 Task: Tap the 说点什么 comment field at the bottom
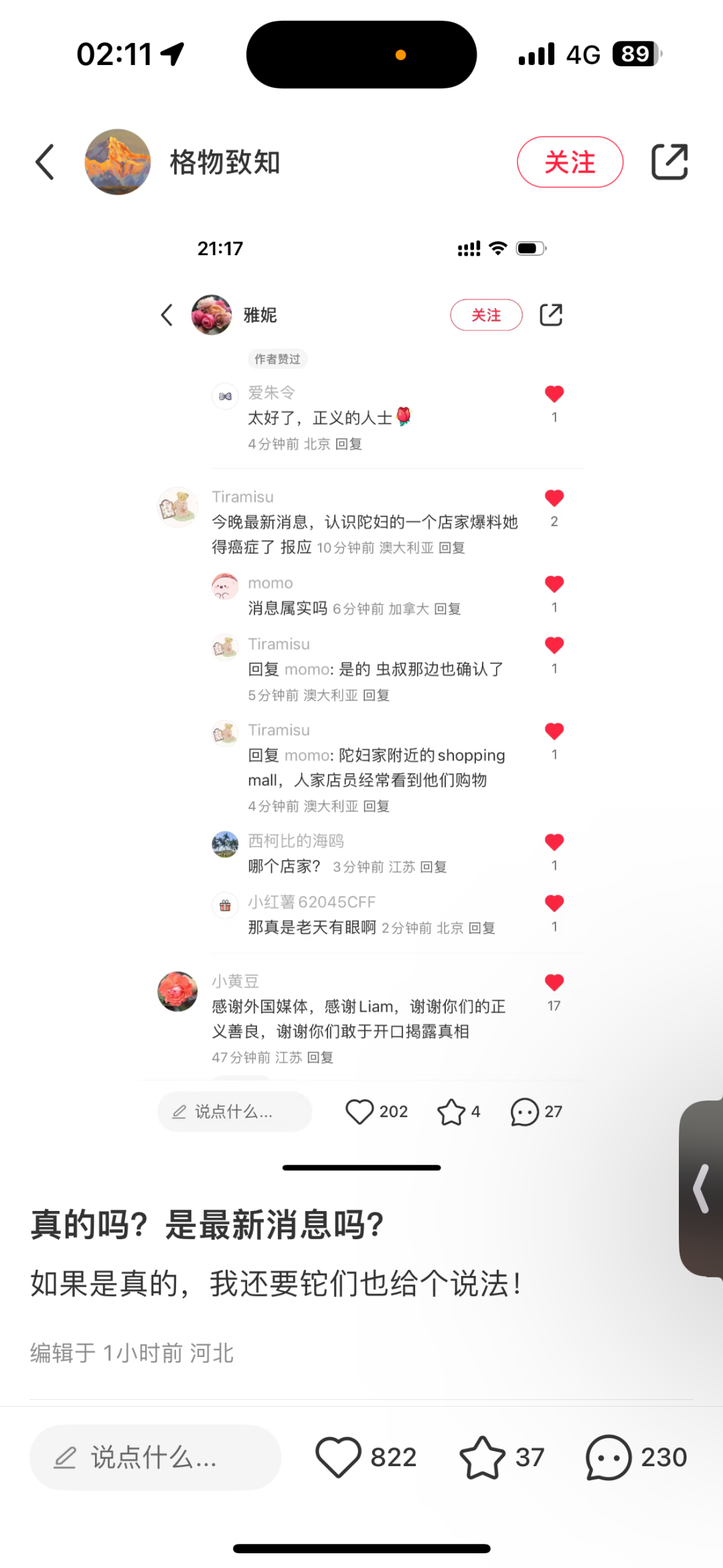click(155, 1457)
